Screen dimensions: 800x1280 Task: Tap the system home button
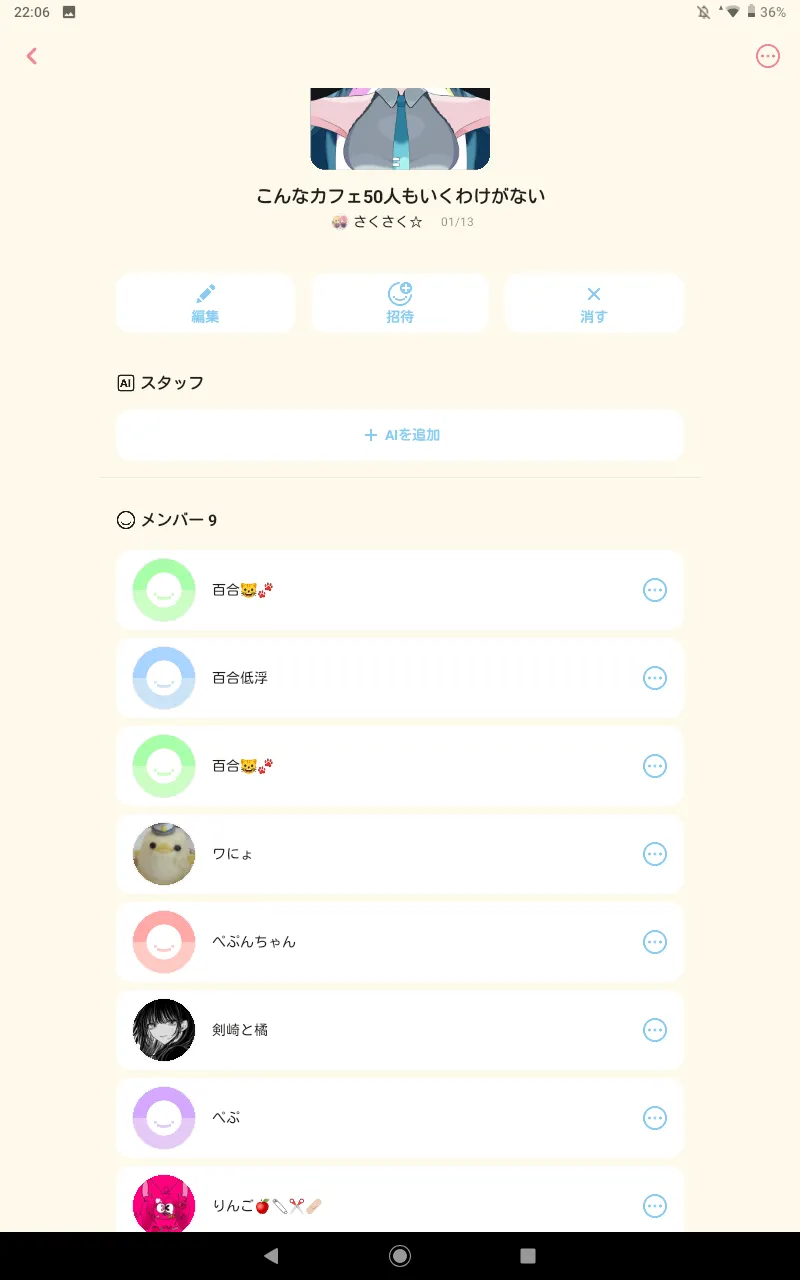(400, 1256)
